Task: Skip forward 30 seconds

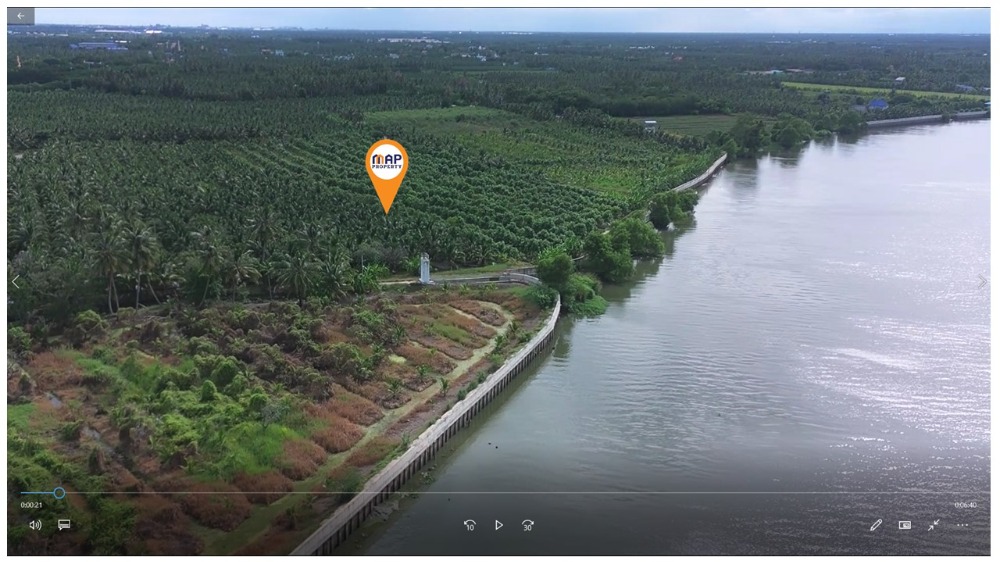Action: coord(528,525)
